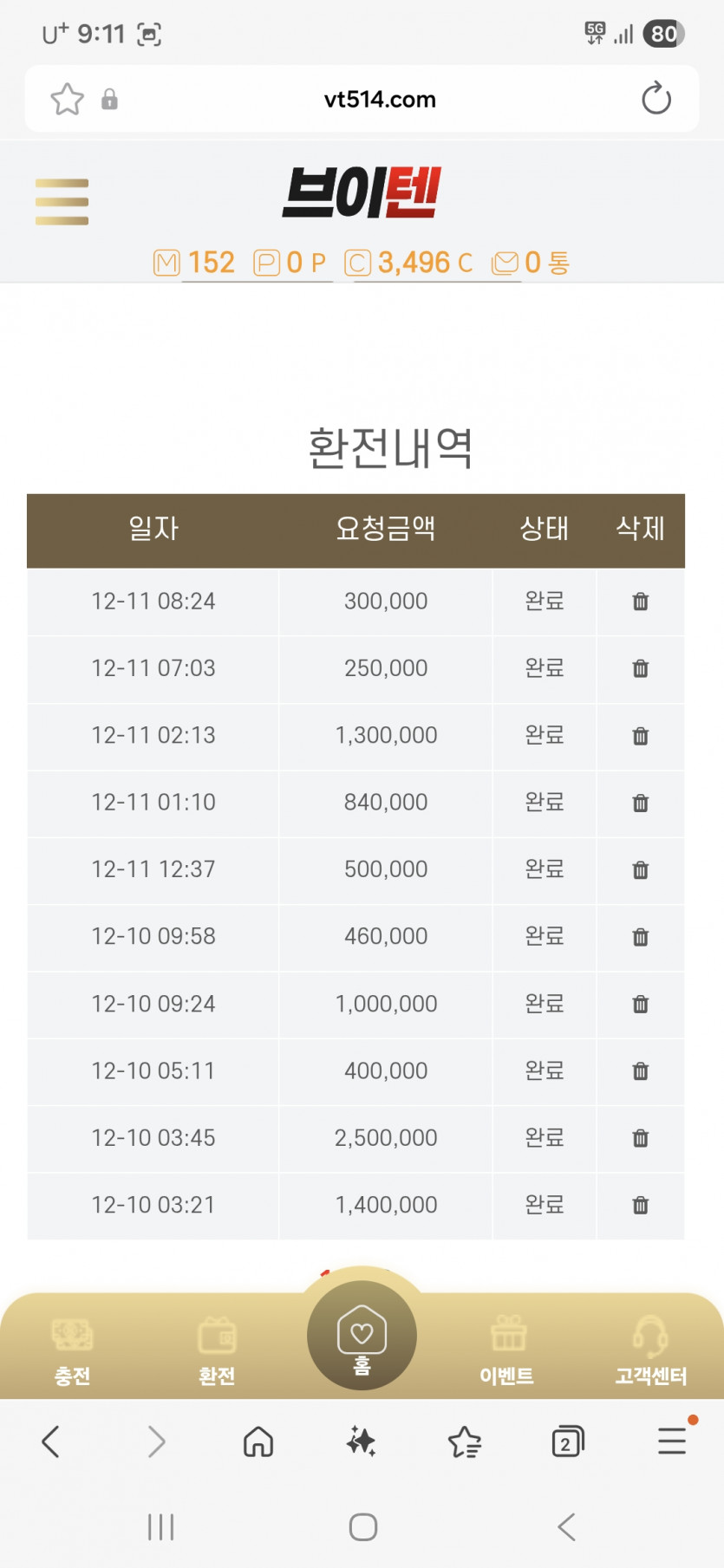724x1568 pixels.
Task: Open the hamburger drawer menu
Action: 62,201
